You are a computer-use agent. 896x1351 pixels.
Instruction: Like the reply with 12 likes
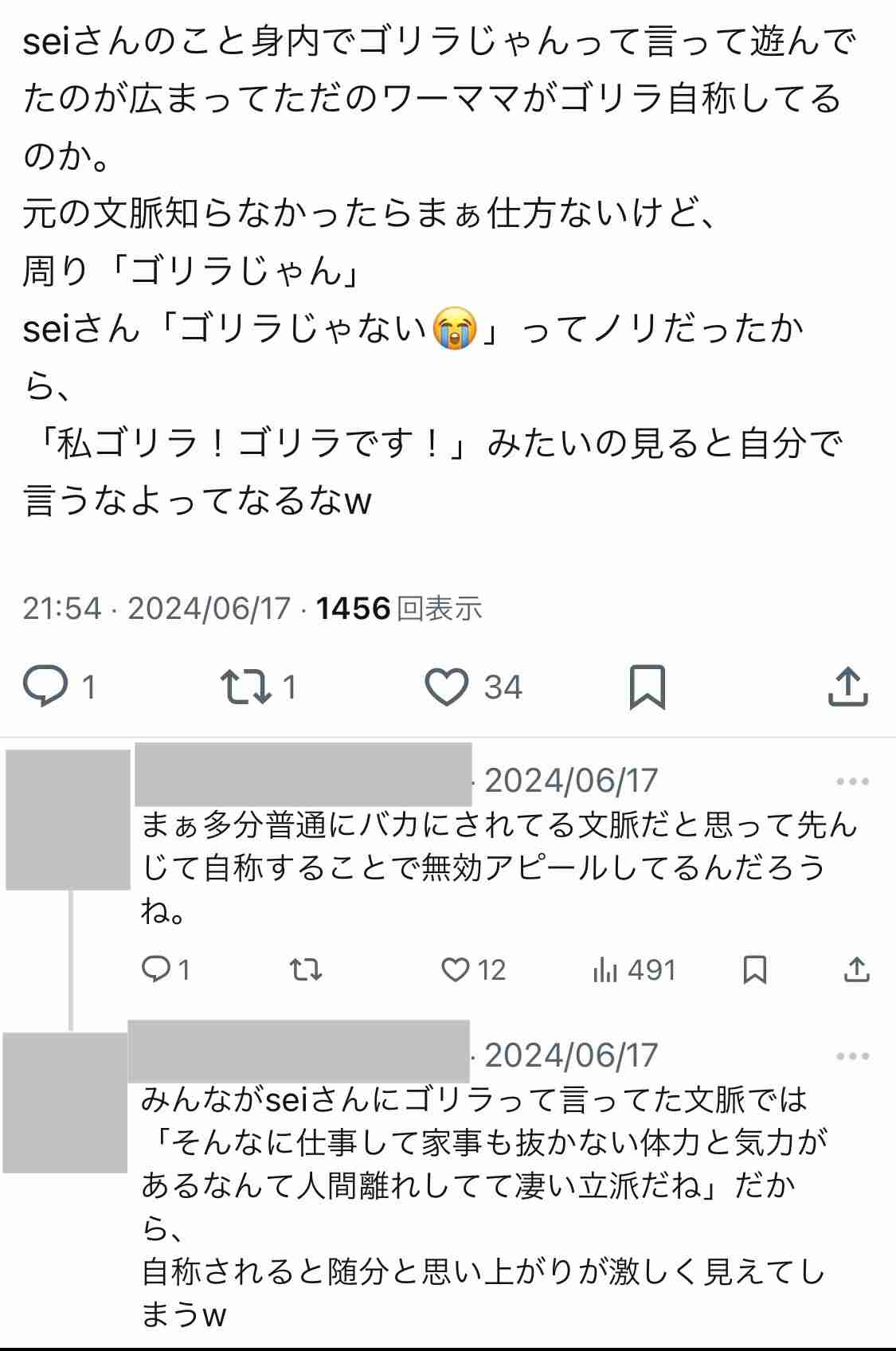pos(456,969)
